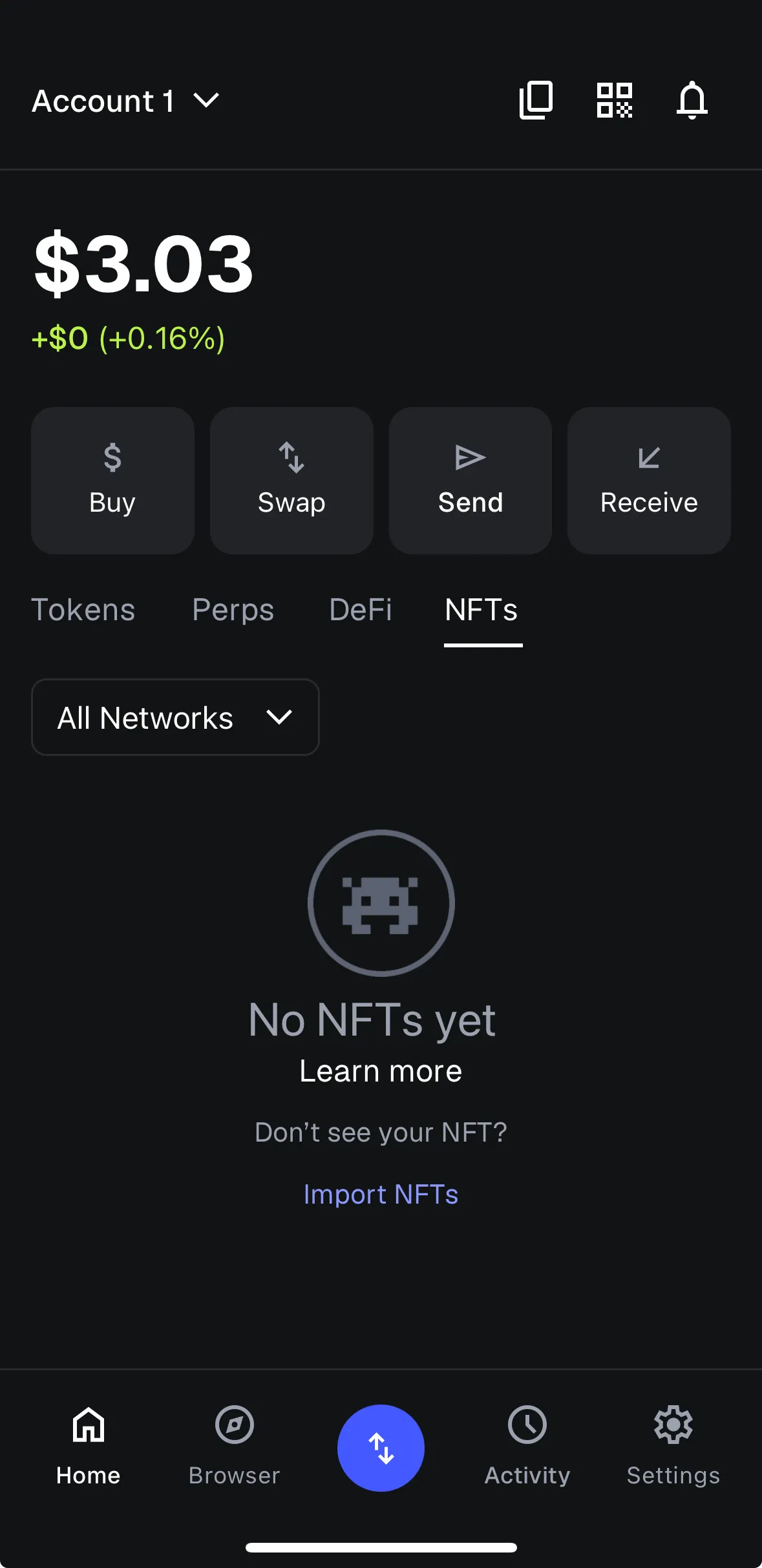
Task: Click the Import NFTs link
Action: click(x=381, y=1194)
